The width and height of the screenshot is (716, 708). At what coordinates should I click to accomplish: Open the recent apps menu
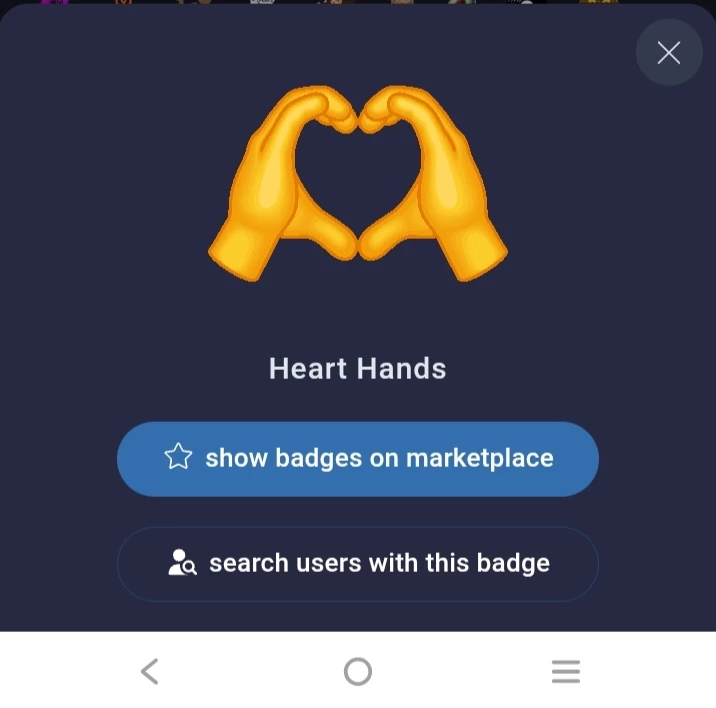tap(566, 671)
